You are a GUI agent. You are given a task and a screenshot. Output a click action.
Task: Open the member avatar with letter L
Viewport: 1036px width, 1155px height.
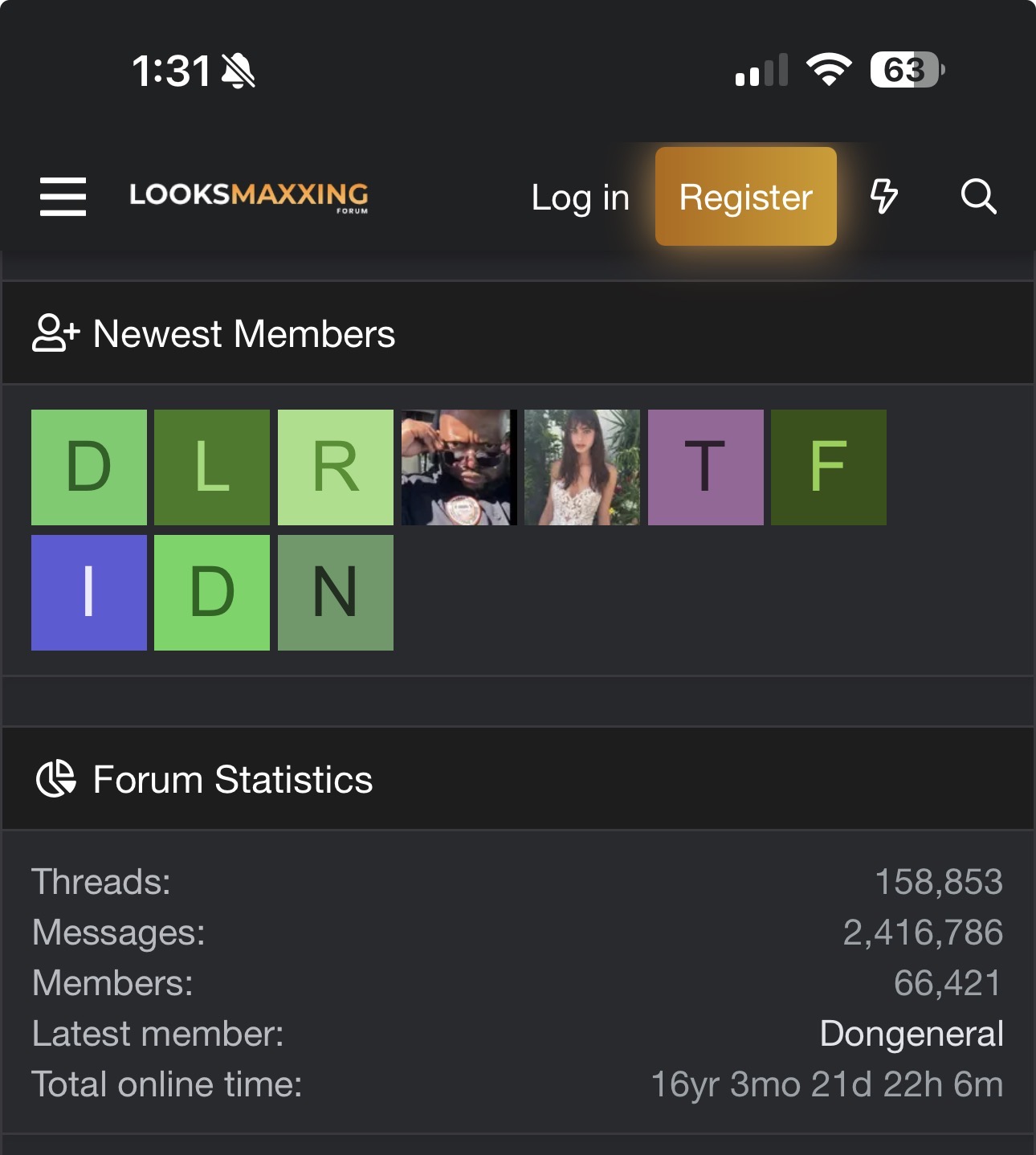click(212, 467)
